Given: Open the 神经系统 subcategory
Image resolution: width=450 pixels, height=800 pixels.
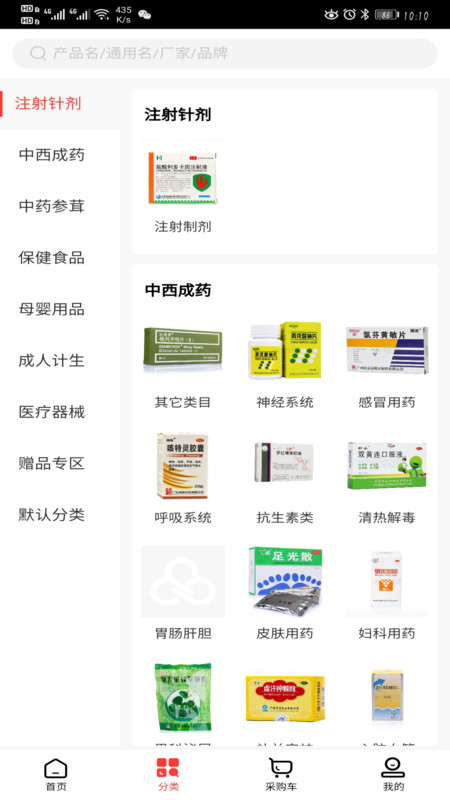Looking at the screenshot, I should tap(285, 364).
